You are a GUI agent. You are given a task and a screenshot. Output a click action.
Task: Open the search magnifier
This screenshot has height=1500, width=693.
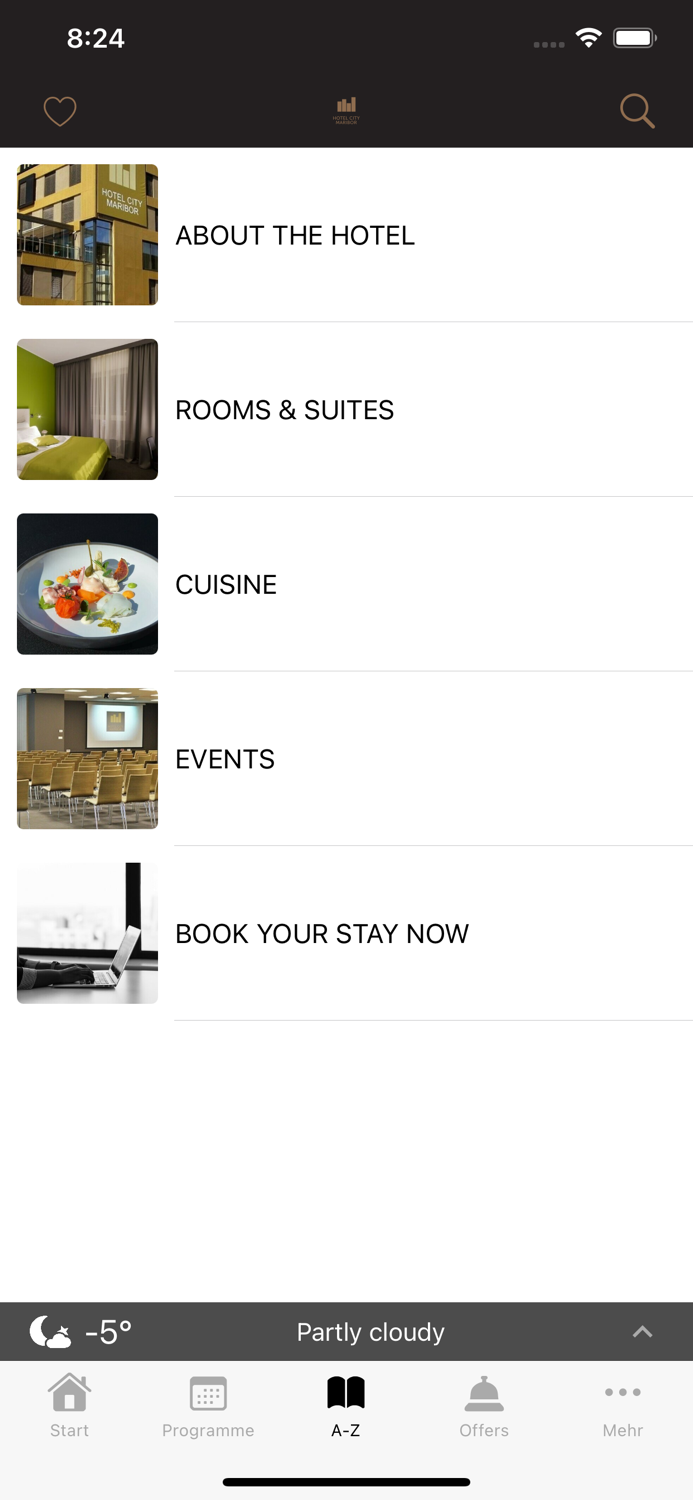[x=637, y=111]
